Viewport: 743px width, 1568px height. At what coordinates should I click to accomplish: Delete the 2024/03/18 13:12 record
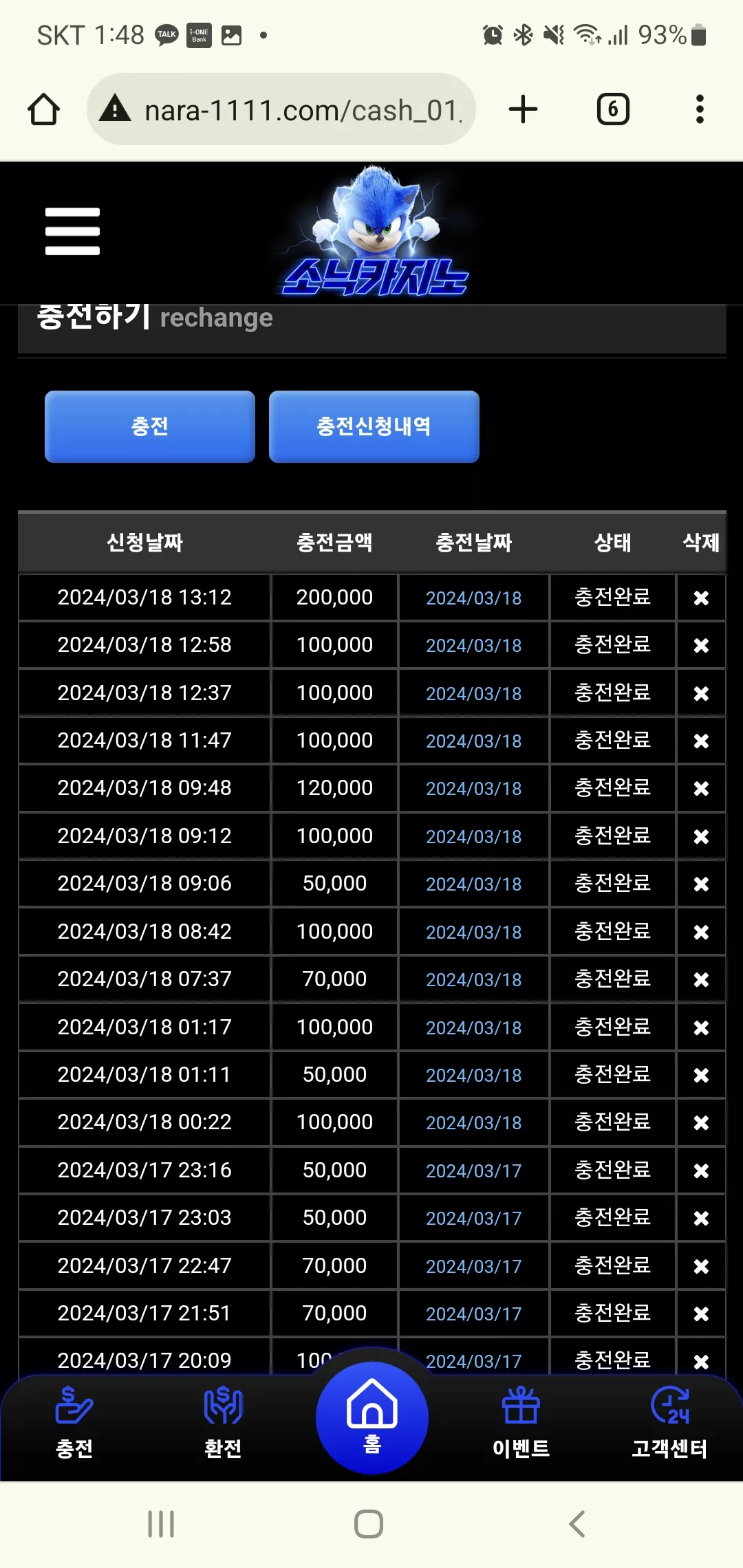(701, 598)
